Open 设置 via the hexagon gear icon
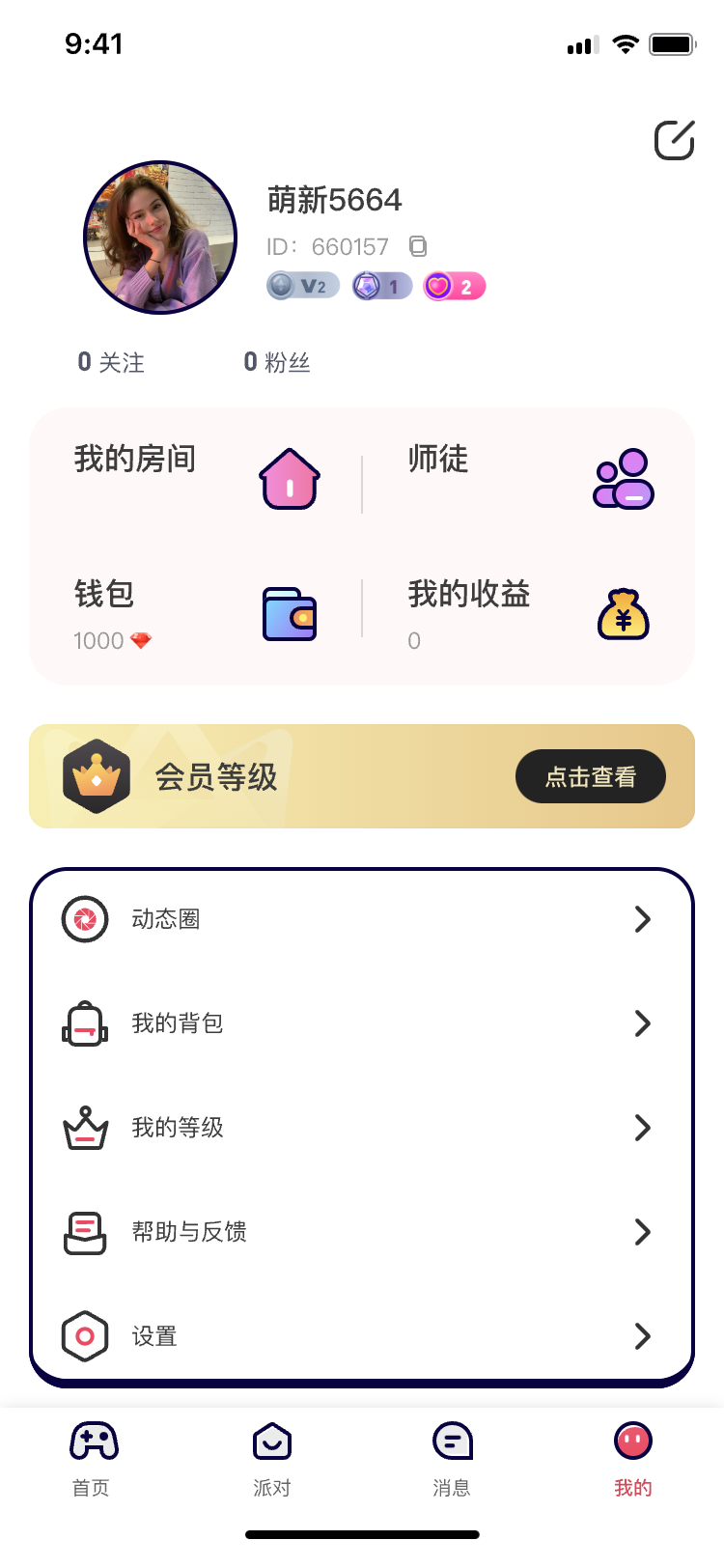 [85, 1336]
